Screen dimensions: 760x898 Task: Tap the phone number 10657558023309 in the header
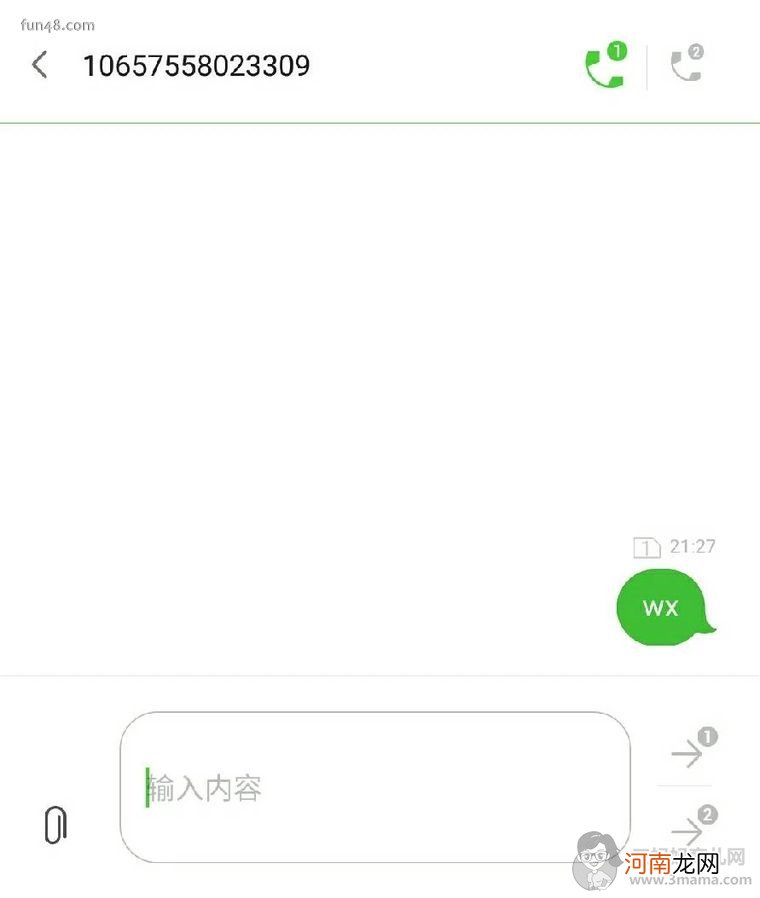pyautogui.click(x=195, y=66)
